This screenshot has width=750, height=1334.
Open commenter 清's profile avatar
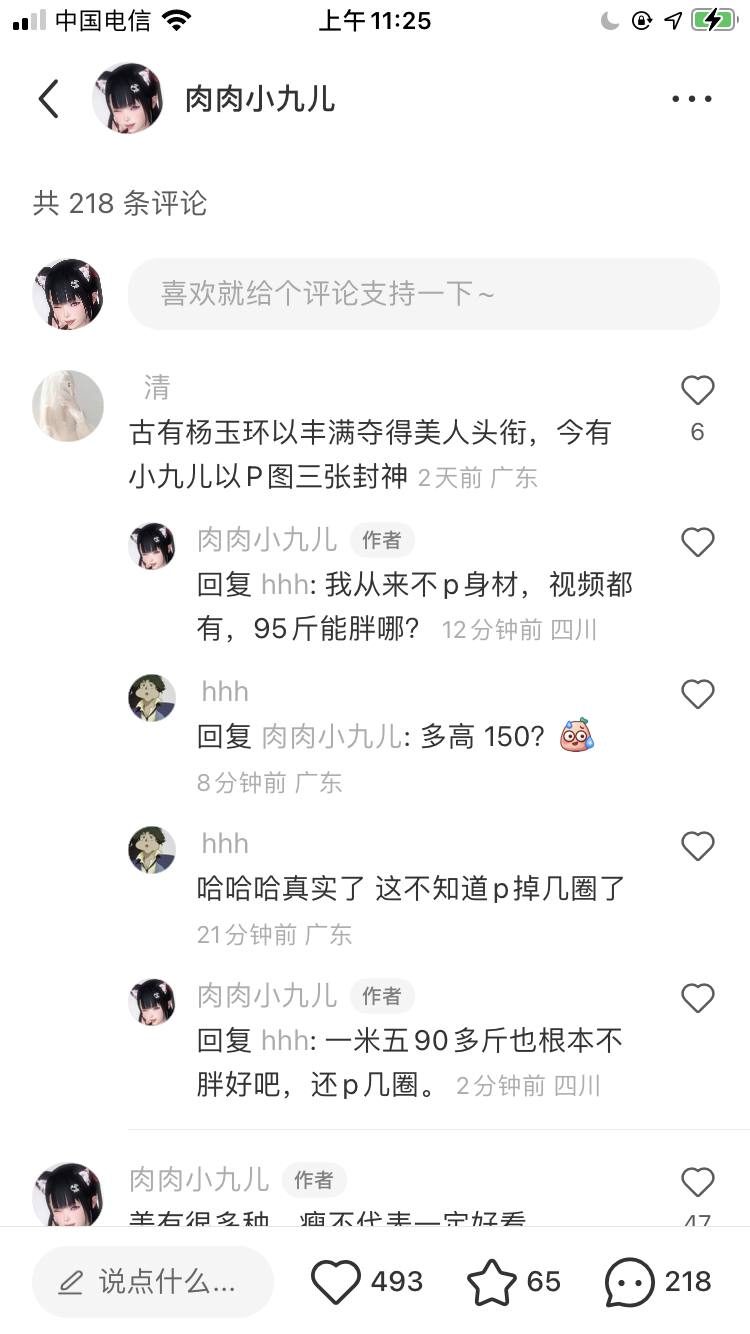68,405
